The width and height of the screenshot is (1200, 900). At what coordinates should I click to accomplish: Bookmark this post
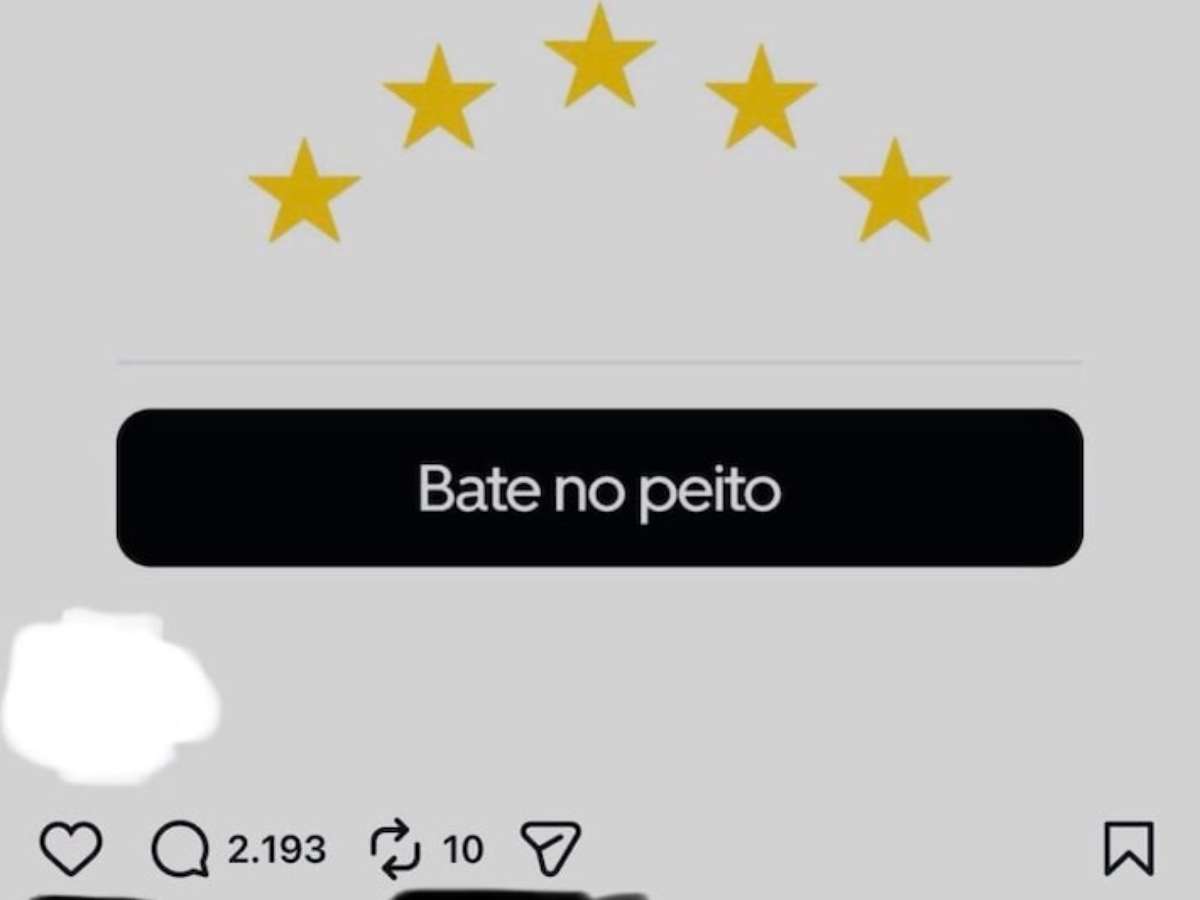click(1129, 848)
